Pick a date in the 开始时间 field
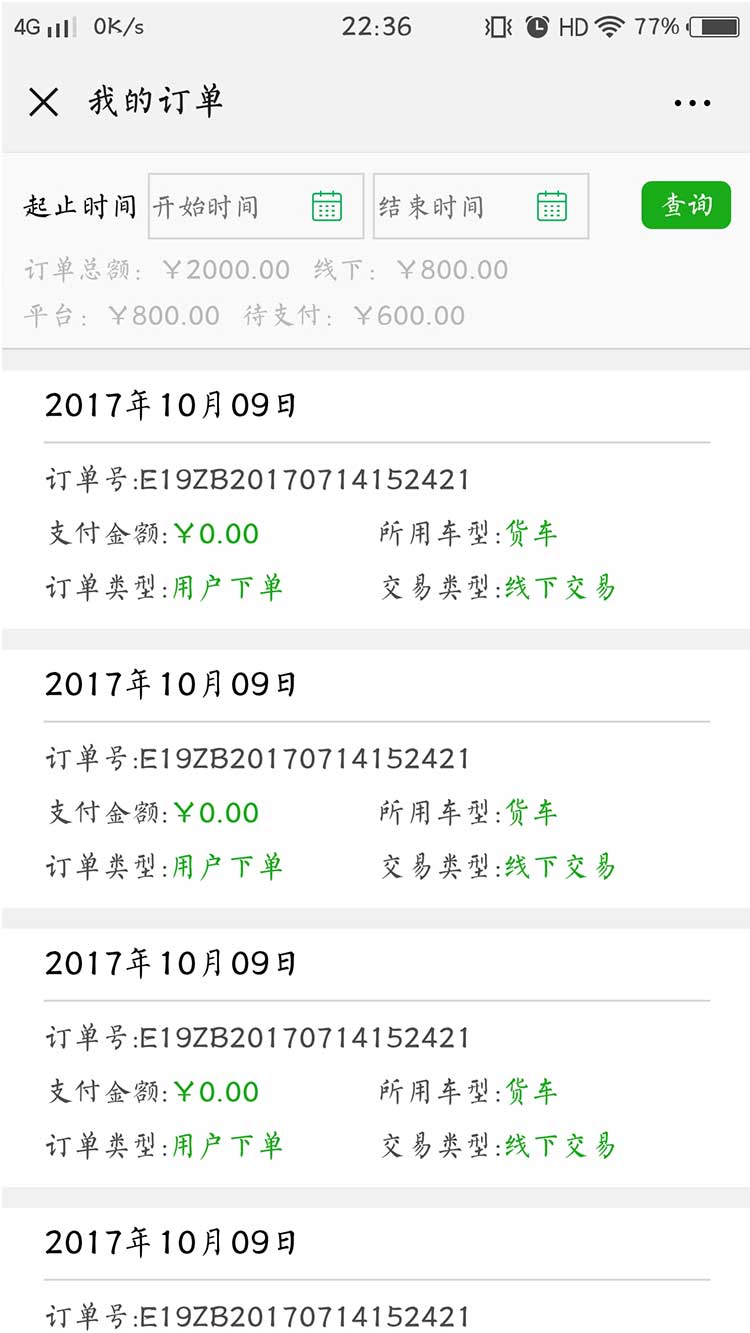 coord(255,206)
